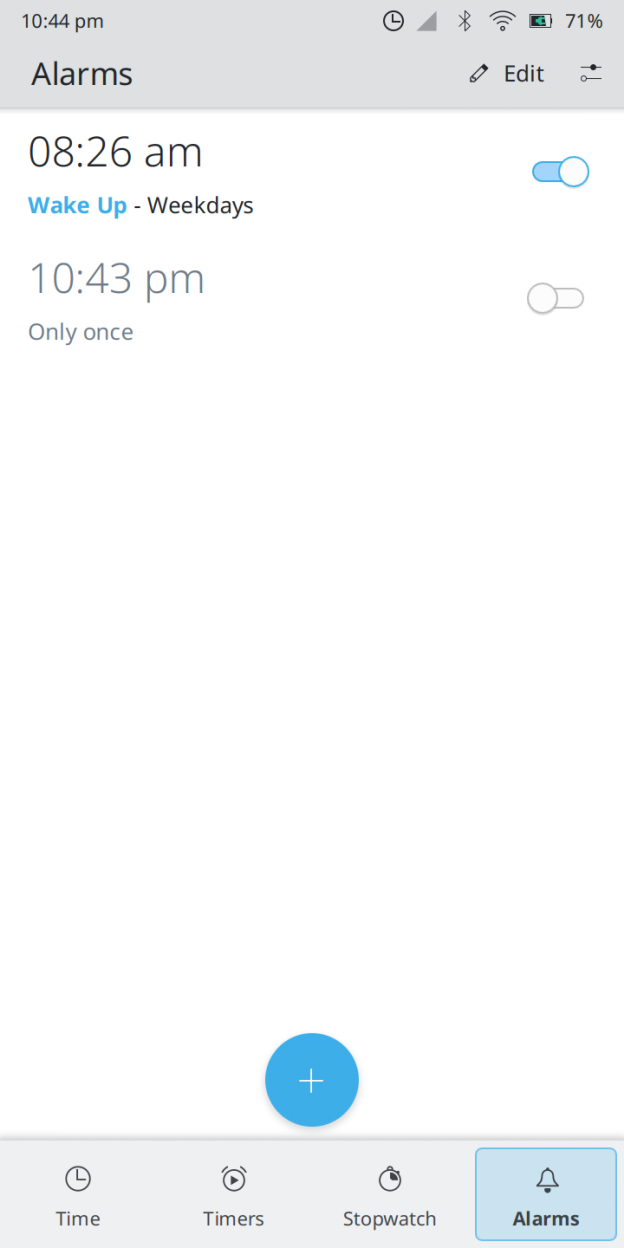Switch to the Time tab
The image size is (624, 1248).
(78, 1195)
